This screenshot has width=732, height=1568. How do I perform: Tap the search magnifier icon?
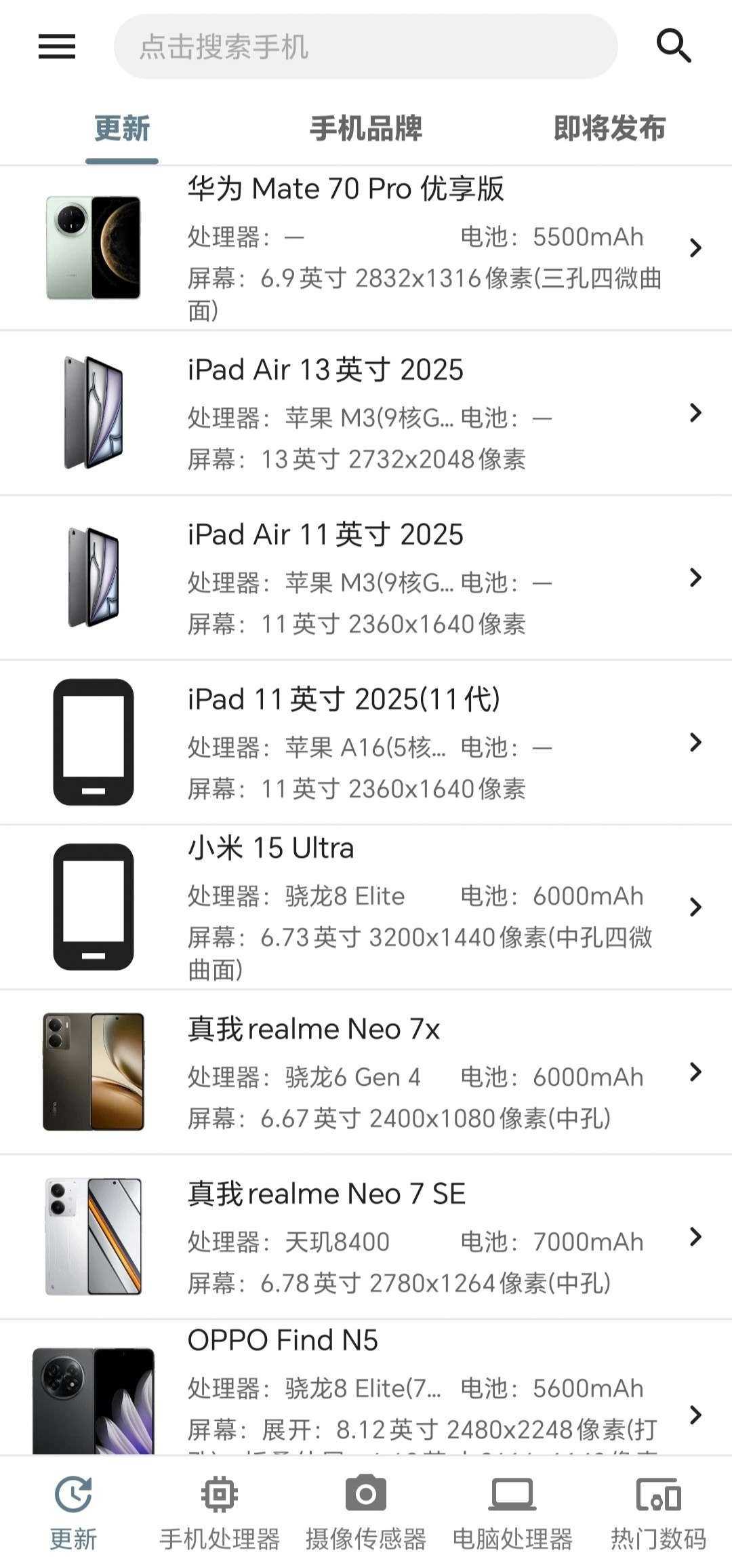pos(674,46)
